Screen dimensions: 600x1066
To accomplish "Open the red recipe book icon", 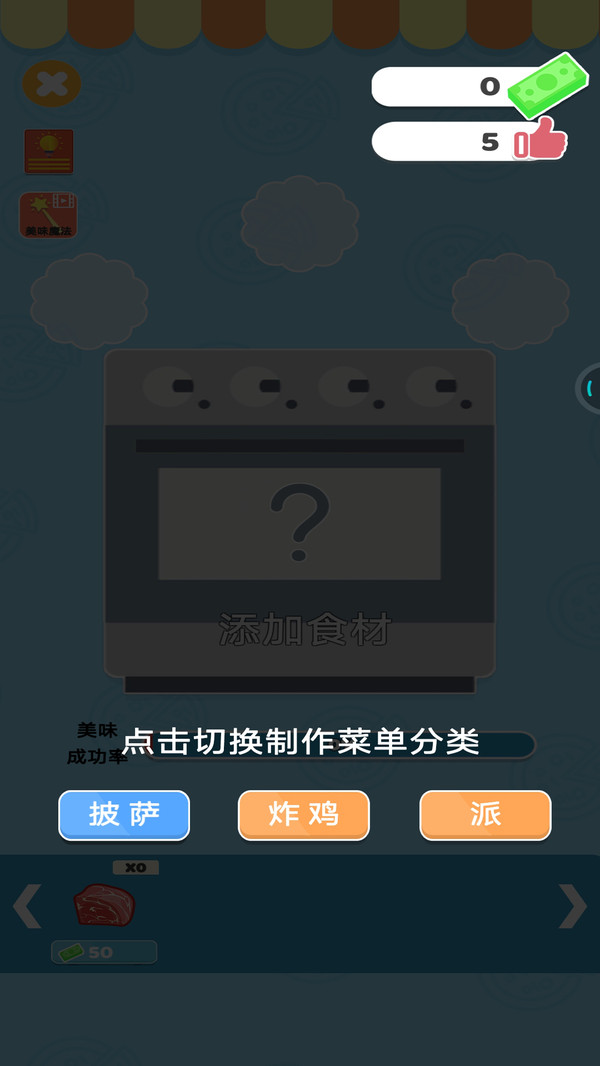I will [49, 152].
